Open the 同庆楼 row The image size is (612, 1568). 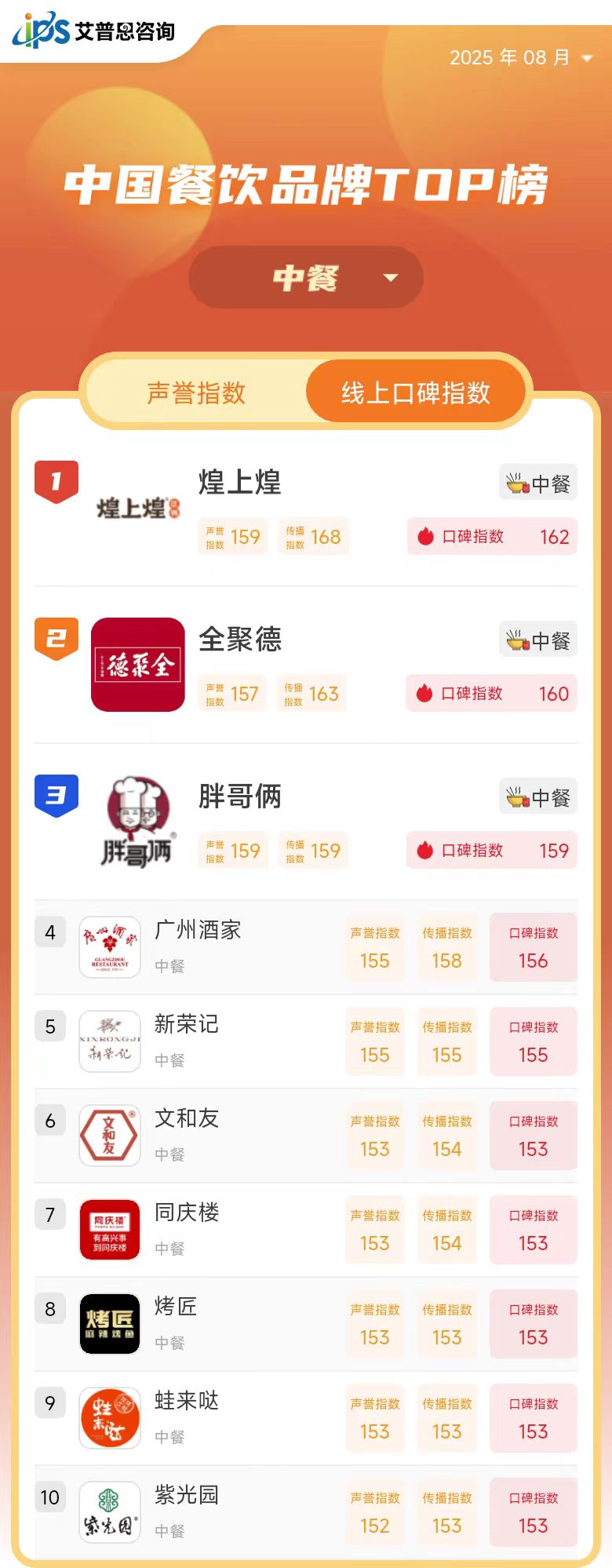point(187,1213)
